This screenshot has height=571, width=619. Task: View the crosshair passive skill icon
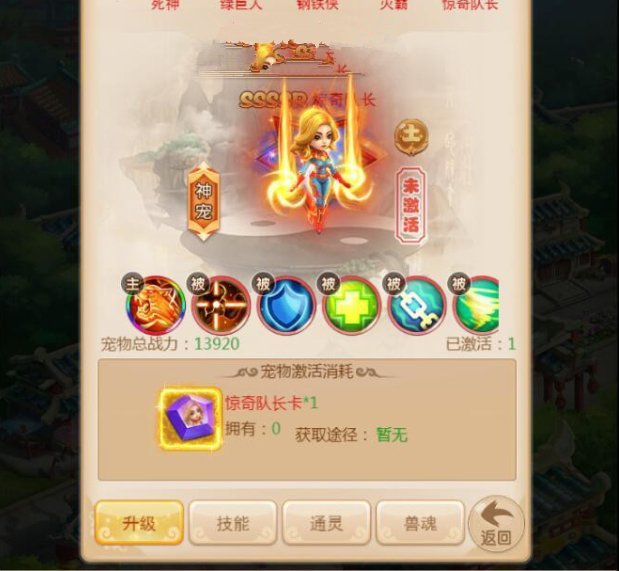(221, 305)
